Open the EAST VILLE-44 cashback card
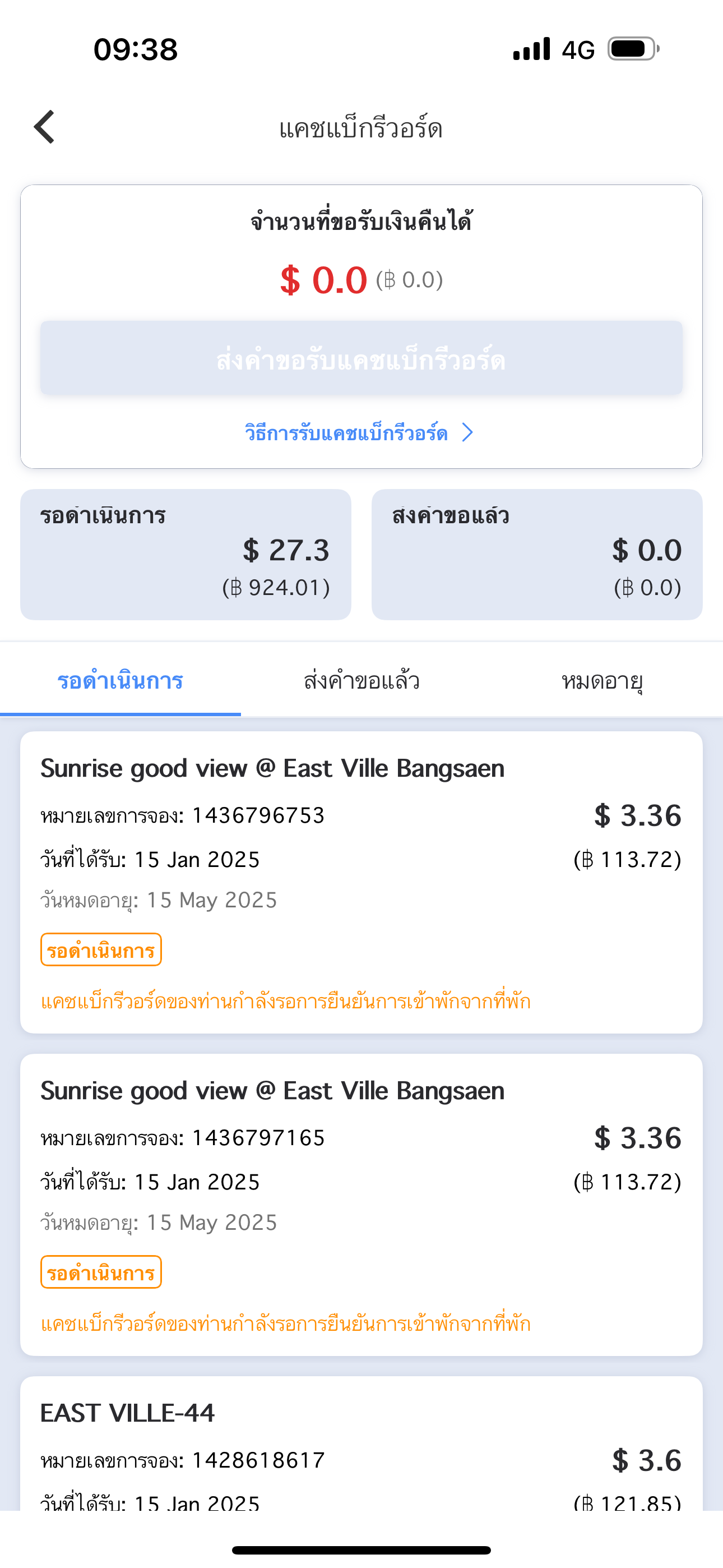This screenshot has width=723, height=1568. [x=361, y=1443]
